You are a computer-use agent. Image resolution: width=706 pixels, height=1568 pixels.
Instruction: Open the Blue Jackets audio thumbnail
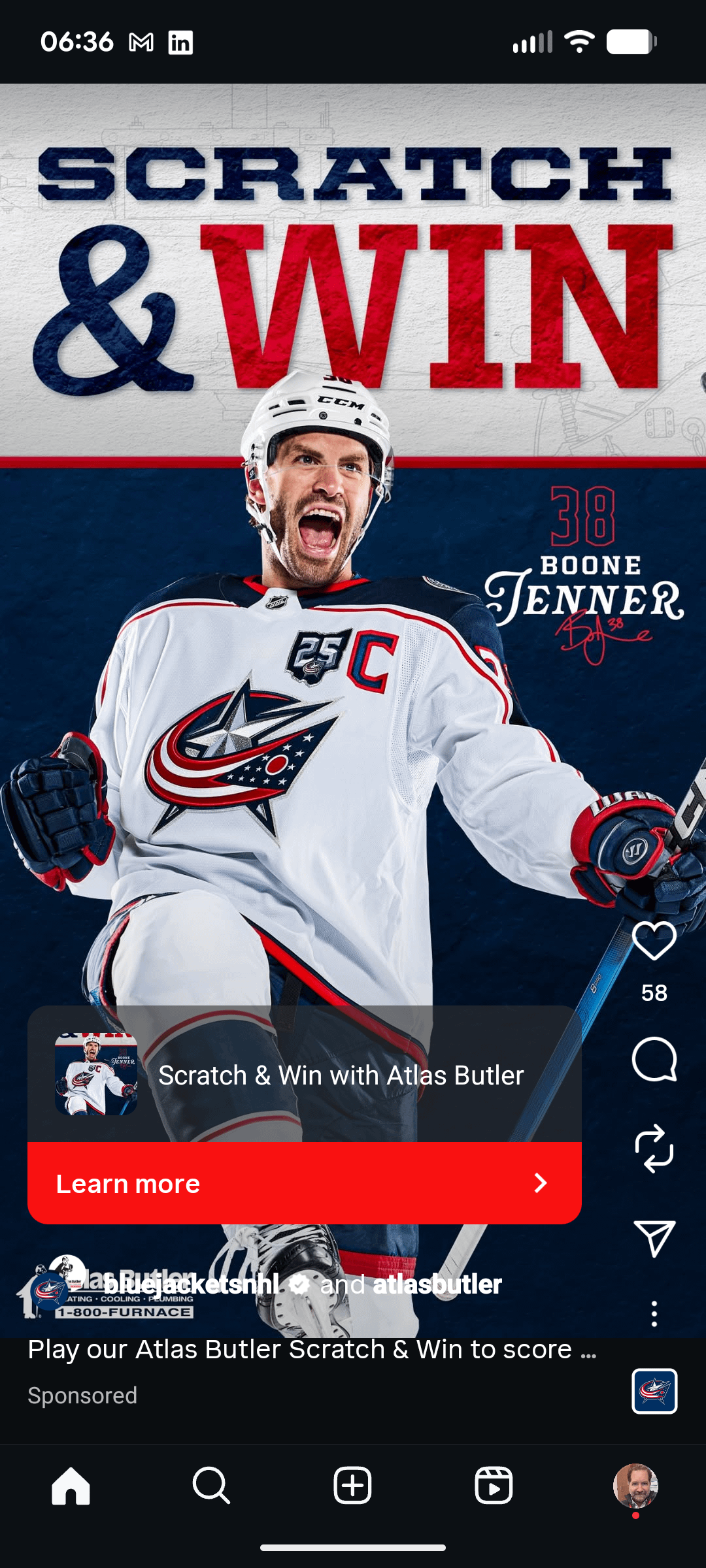pos(654,1391)
